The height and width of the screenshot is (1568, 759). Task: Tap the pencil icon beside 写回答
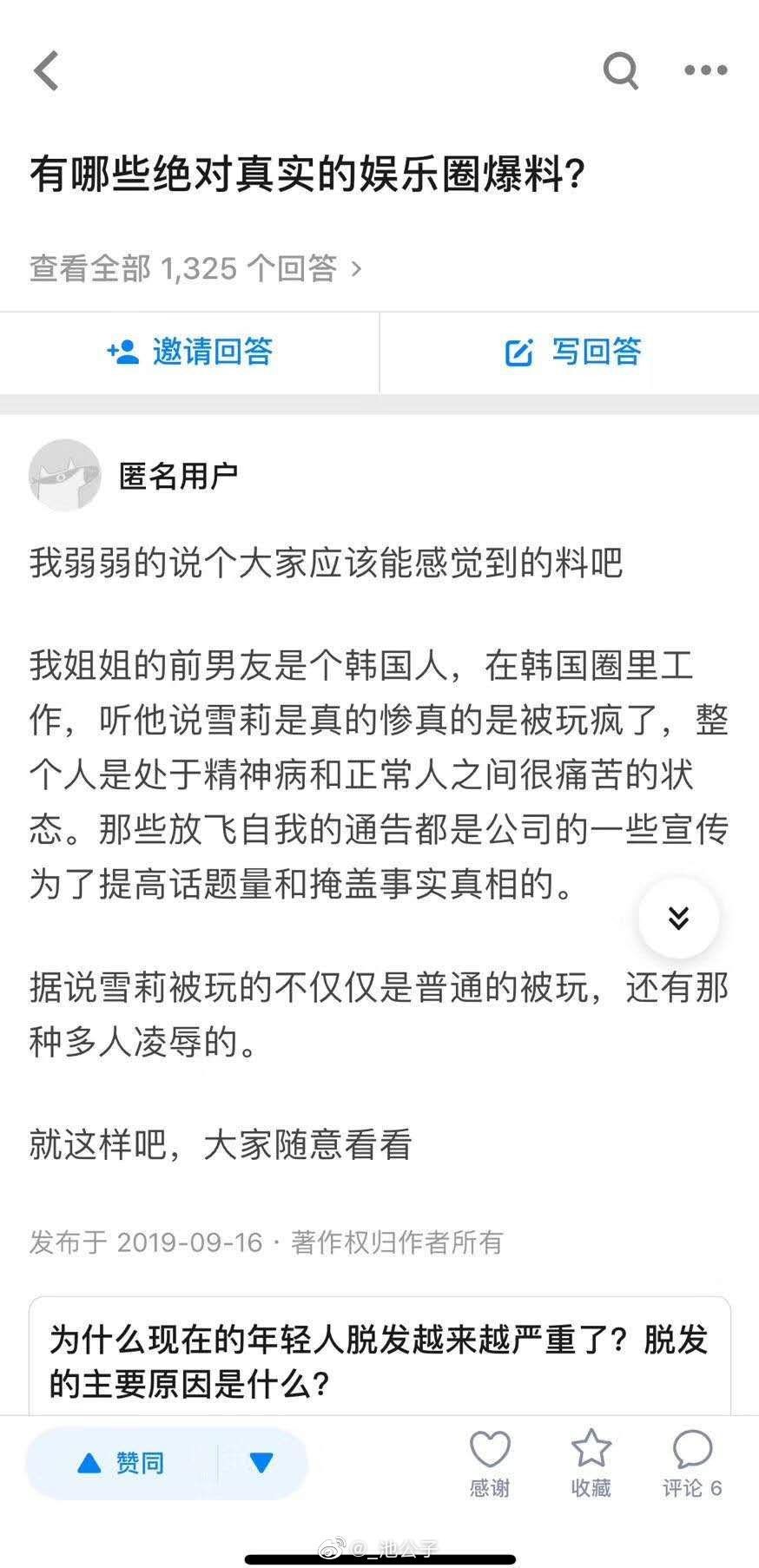point(519,352)
